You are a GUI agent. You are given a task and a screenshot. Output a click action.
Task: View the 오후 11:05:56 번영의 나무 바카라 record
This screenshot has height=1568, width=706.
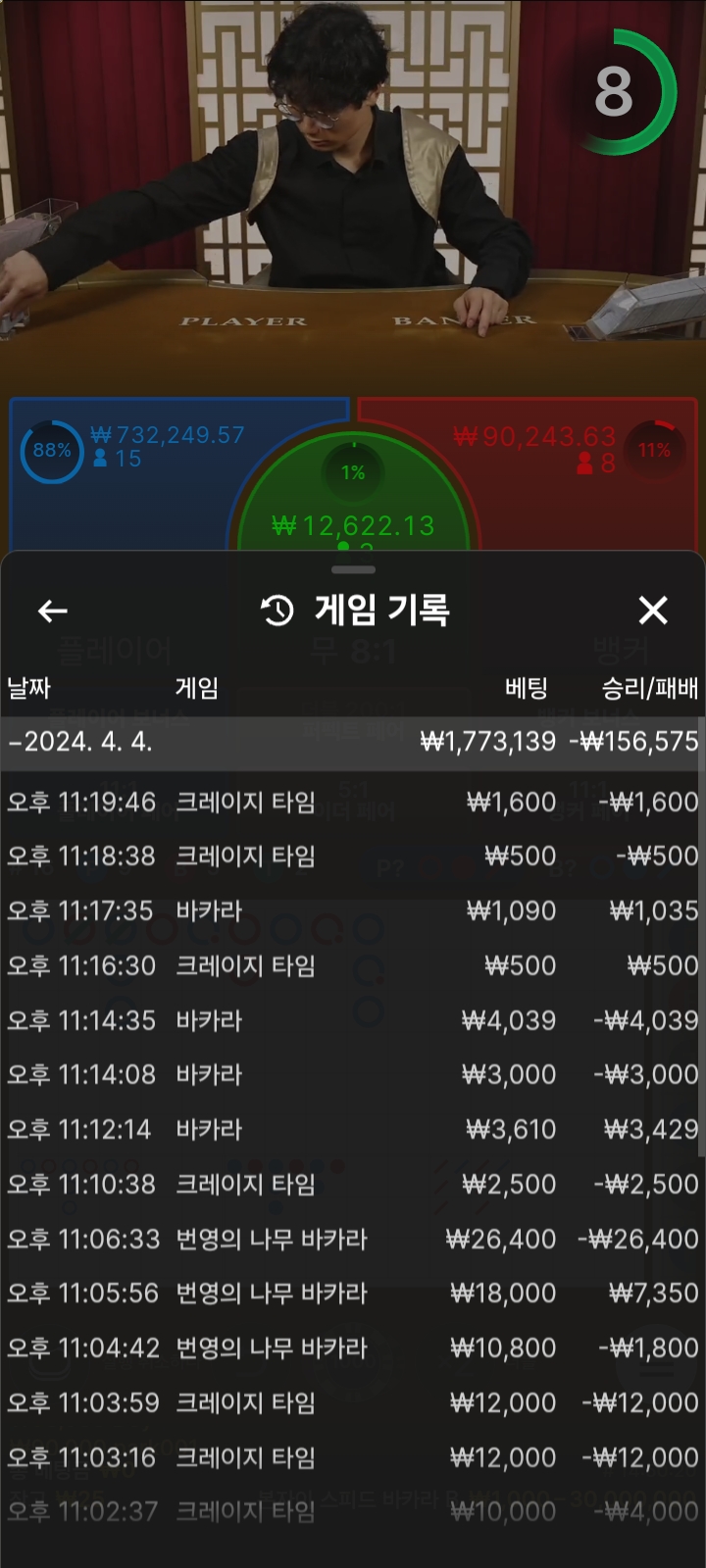[x=353, y=1294]
